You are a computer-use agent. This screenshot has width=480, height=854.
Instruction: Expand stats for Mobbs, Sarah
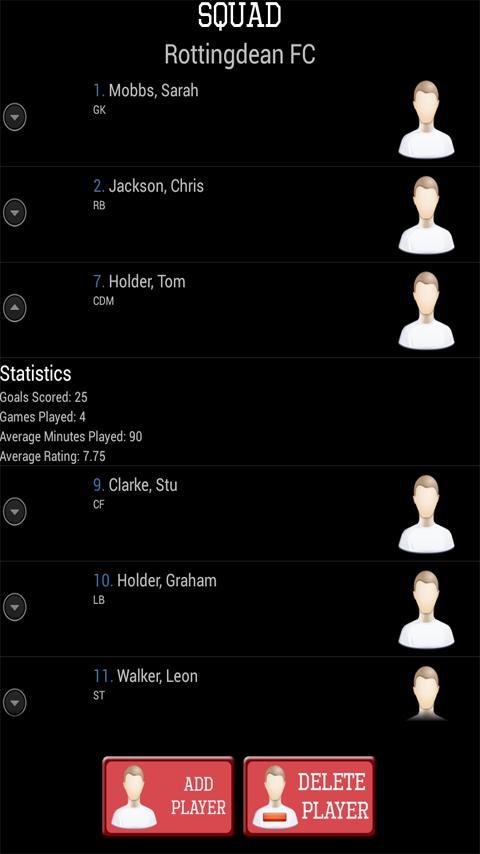(x=15, y=117)
